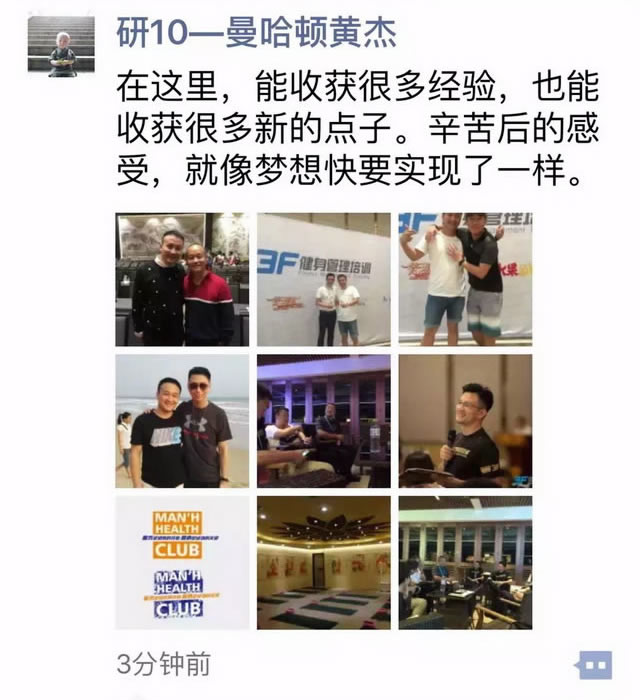This screenshot has width=640, height=700.
Task: Open beach photo of two men
Action: [x=182, y=421]
